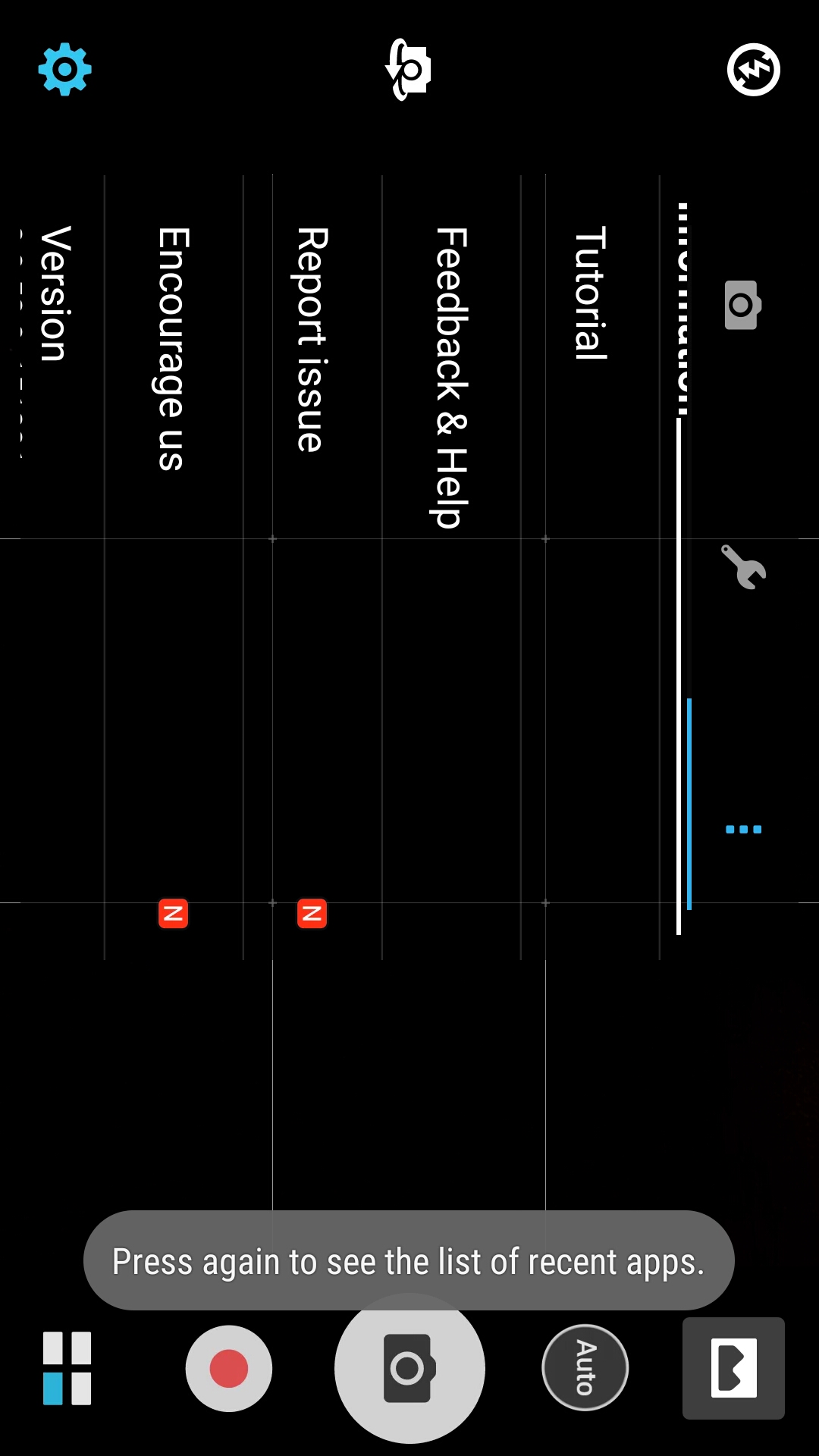Image resolution: width=819 pixels, height=1456 pixels.
Task: View the Version information row
Action: click(x=53, y=531)
